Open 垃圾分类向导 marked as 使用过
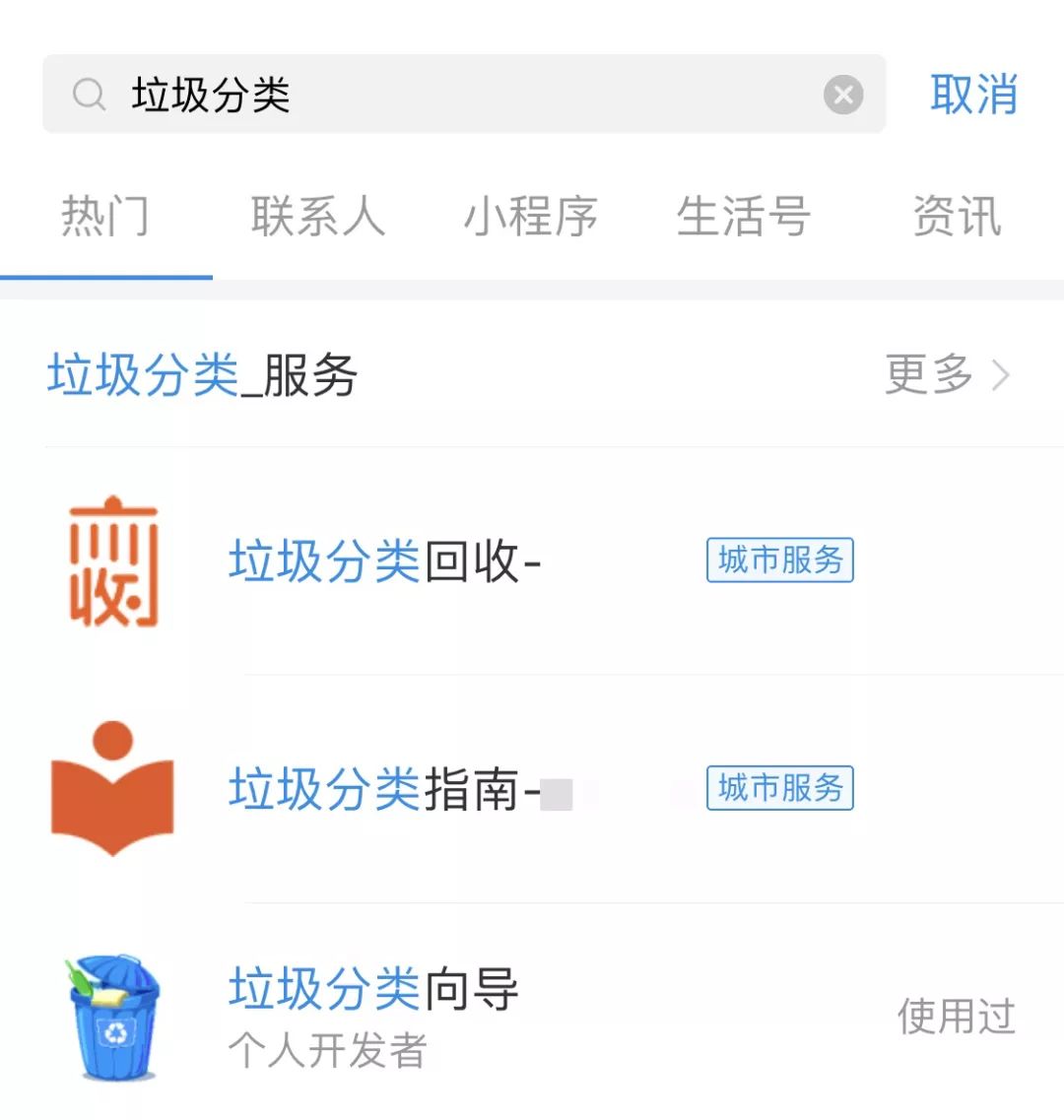1064x1120 pixels. coord(372,988)
